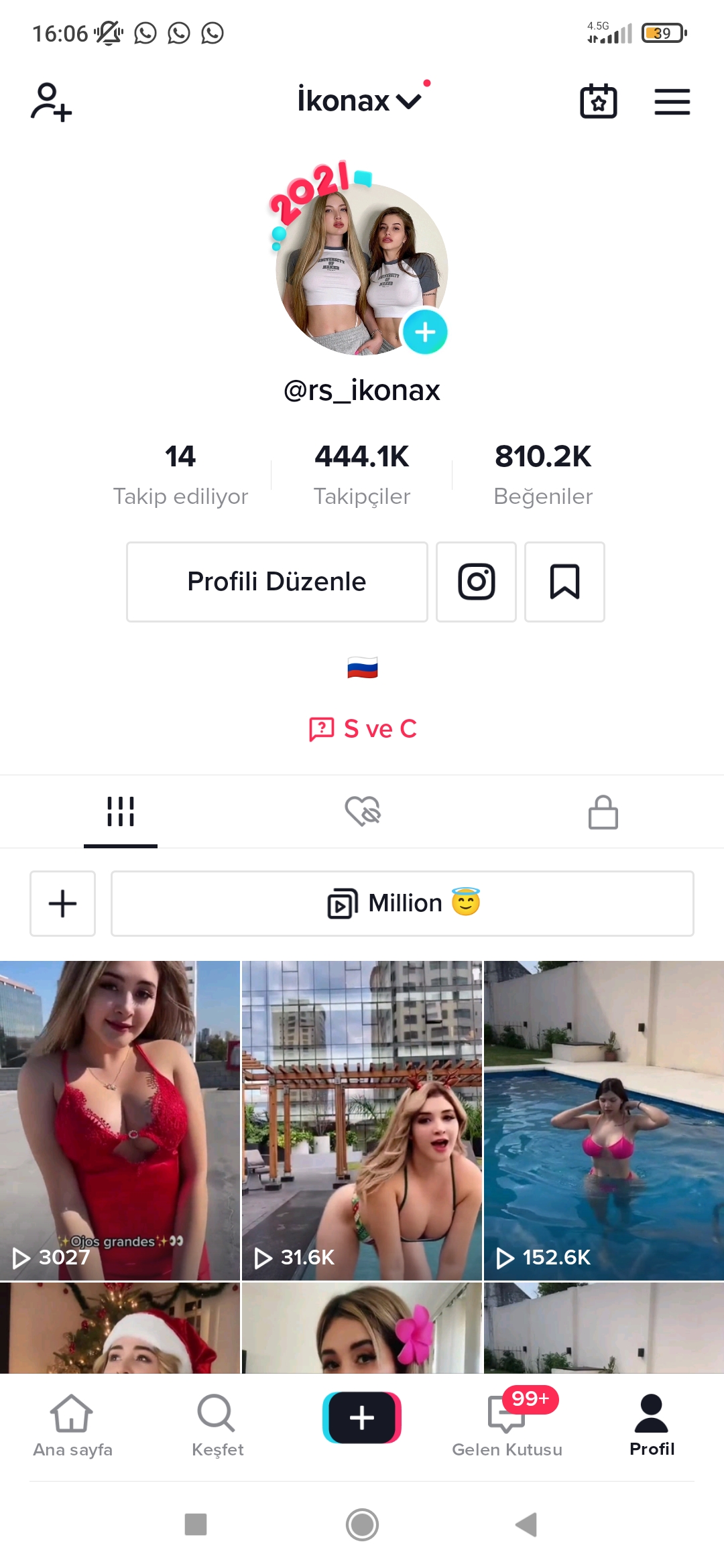
Task: View the Takip ediliyor list
Action: tap(180, 474)
